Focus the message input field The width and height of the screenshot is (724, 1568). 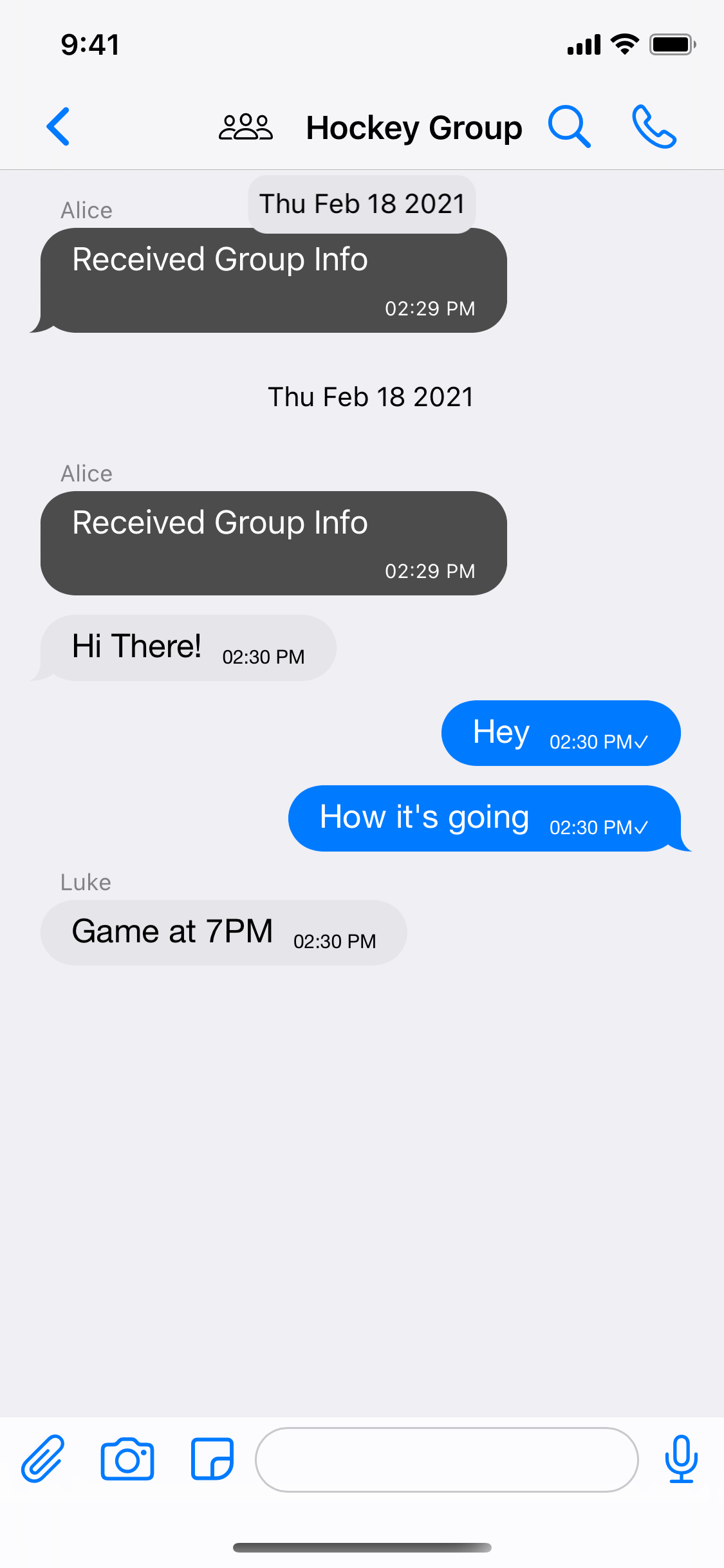pyautogui.click(x=447, y=1460)
